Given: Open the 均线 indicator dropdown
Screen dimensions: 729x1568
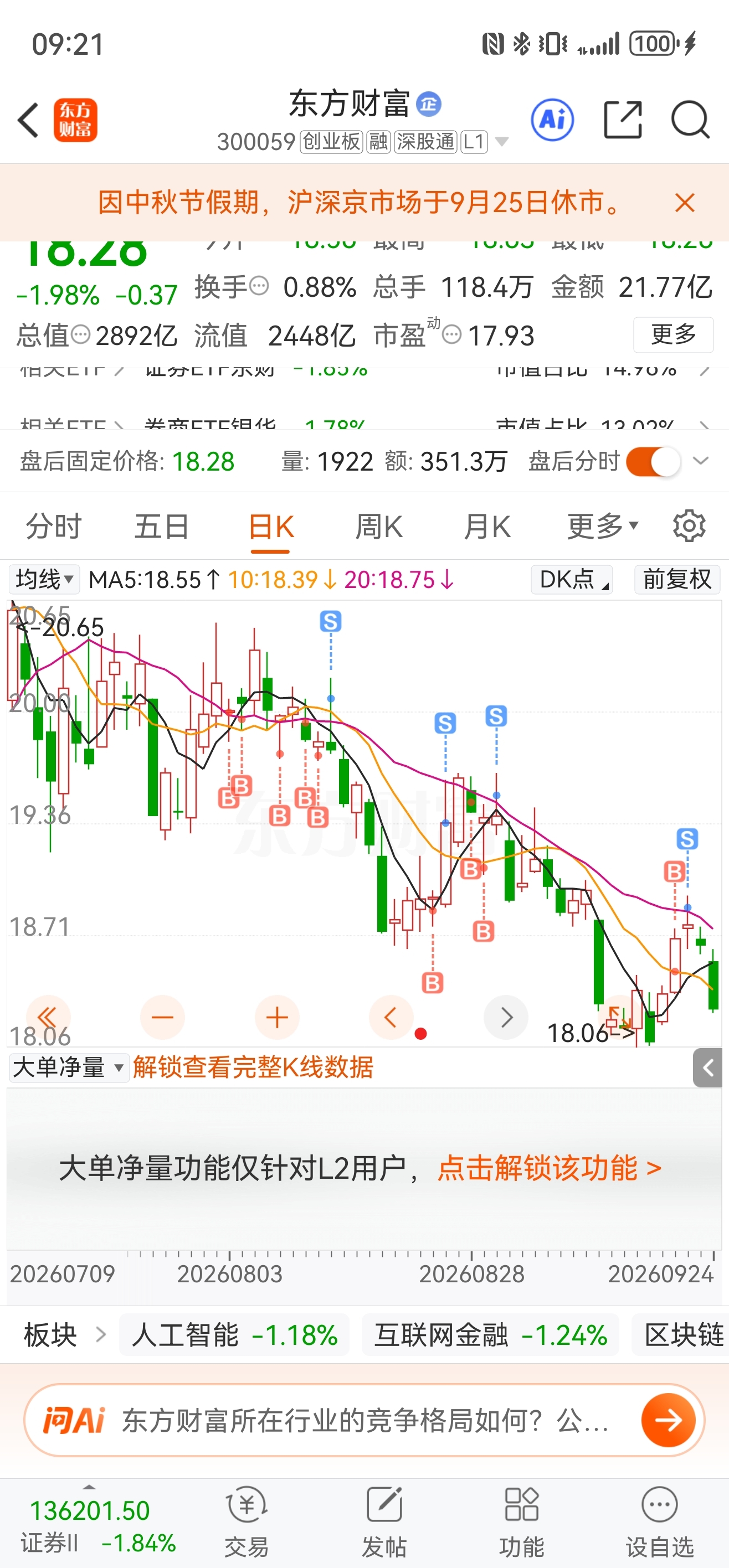Looking at the screenshot, I should tap(44, 580).
